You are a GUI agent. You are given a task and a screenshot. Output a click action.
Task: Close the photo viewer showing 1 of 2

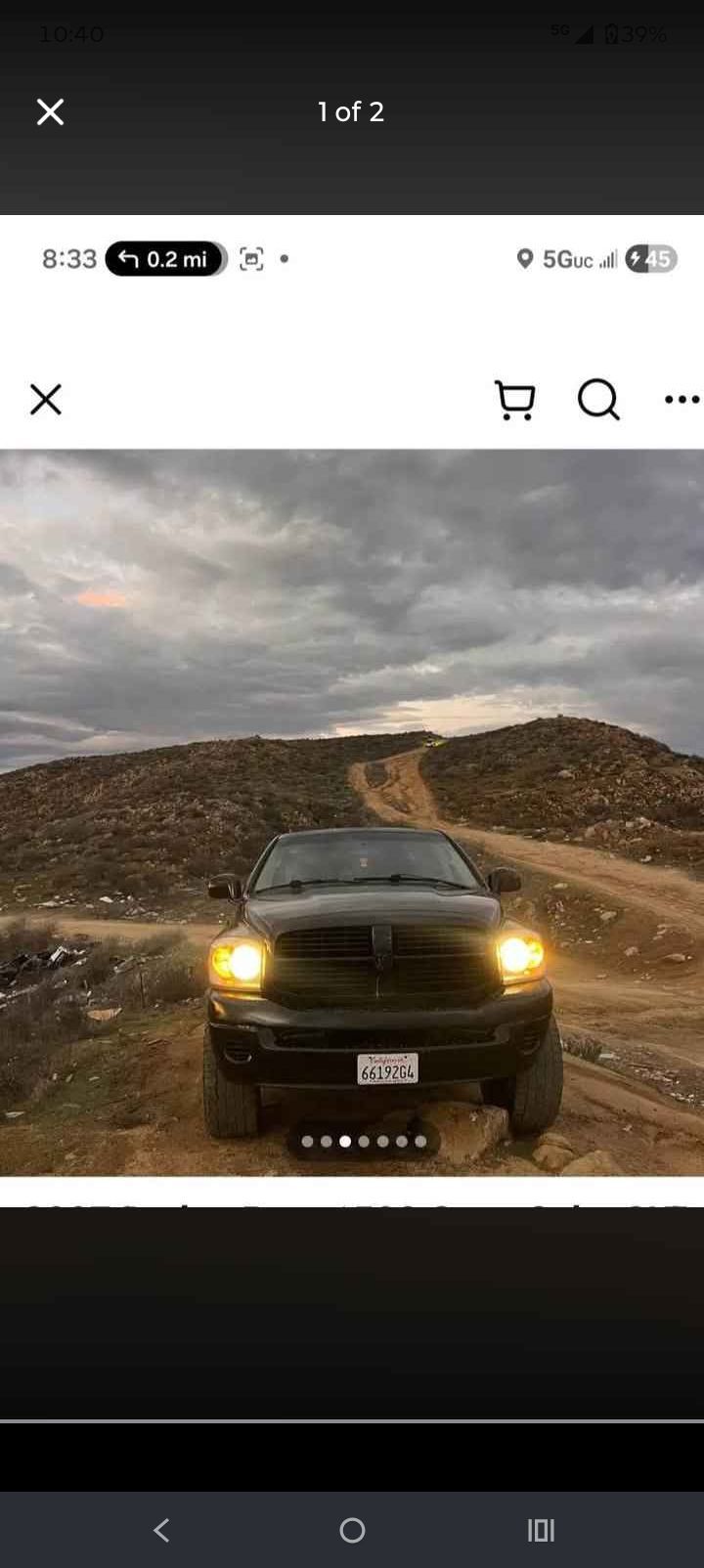[50, 112]
